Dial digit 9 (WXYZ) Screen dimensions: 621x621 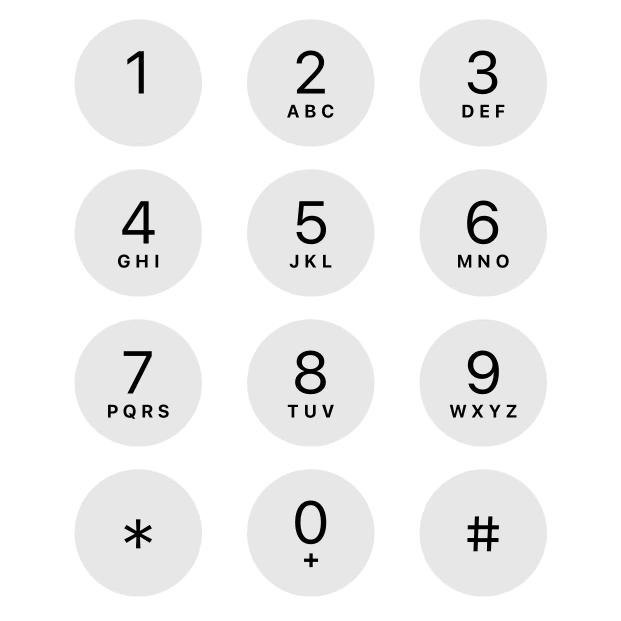click(x=483, y=383)
